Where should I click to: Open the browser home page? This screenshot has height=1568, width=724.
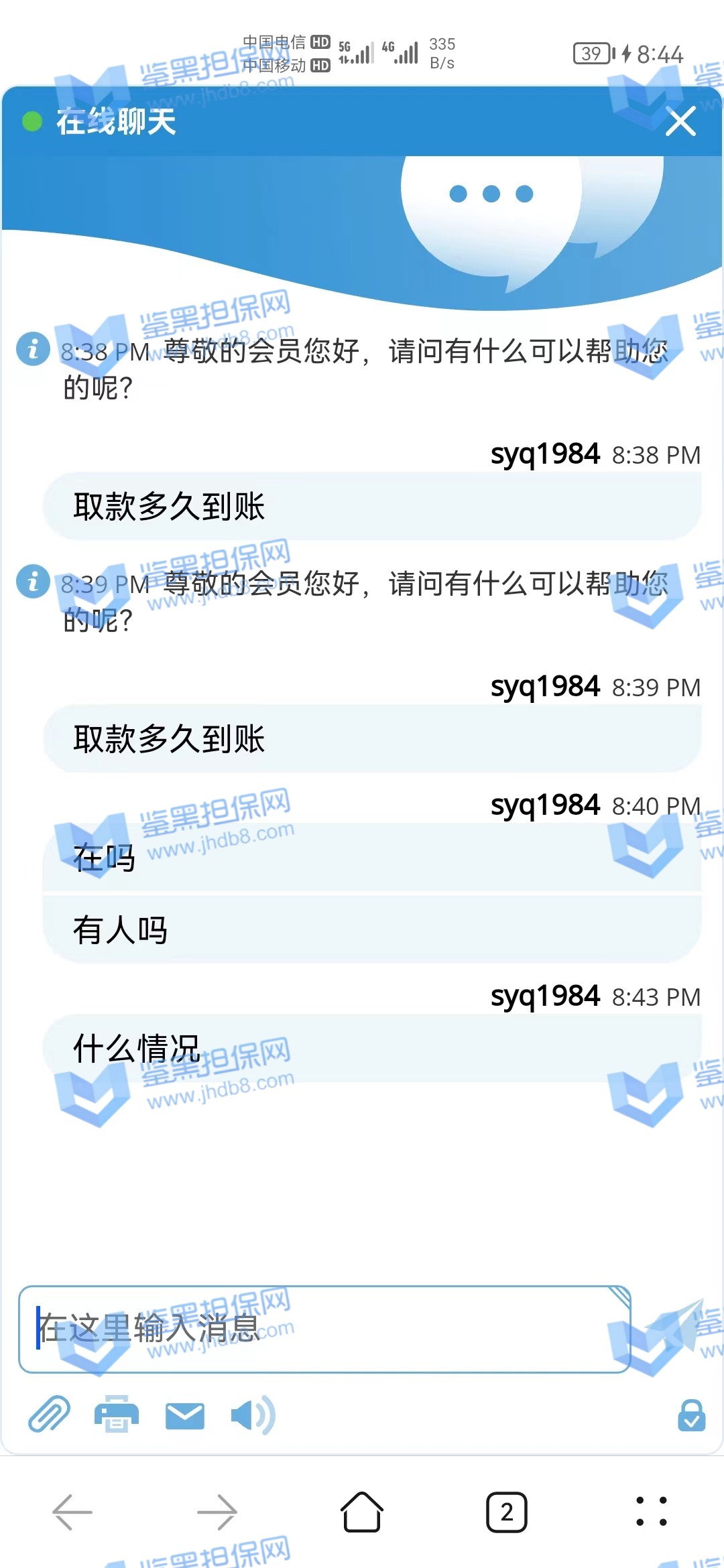(x=362, y=1512)
